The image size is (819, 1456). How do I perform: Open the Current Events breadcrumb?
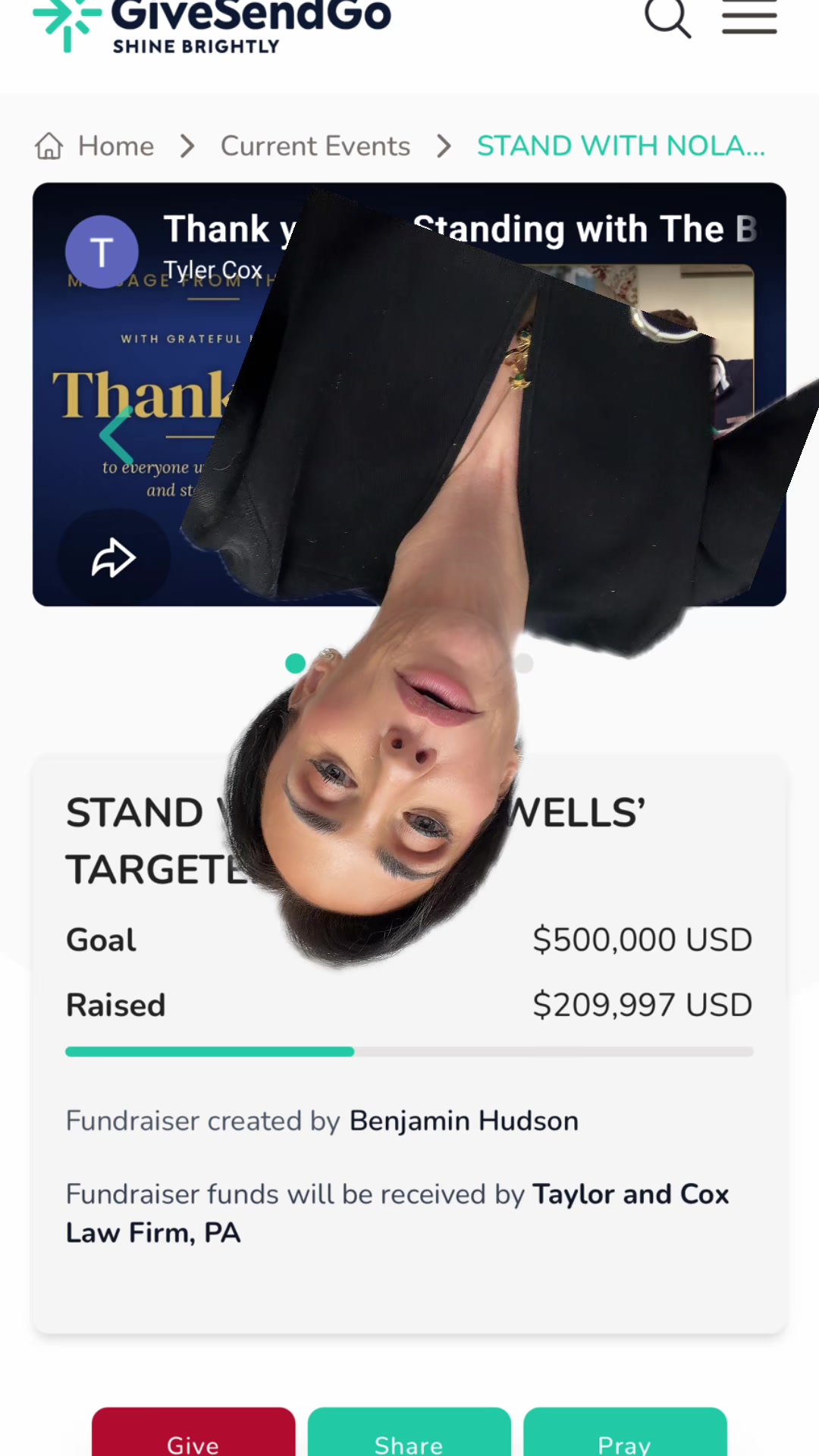(315, 146)
